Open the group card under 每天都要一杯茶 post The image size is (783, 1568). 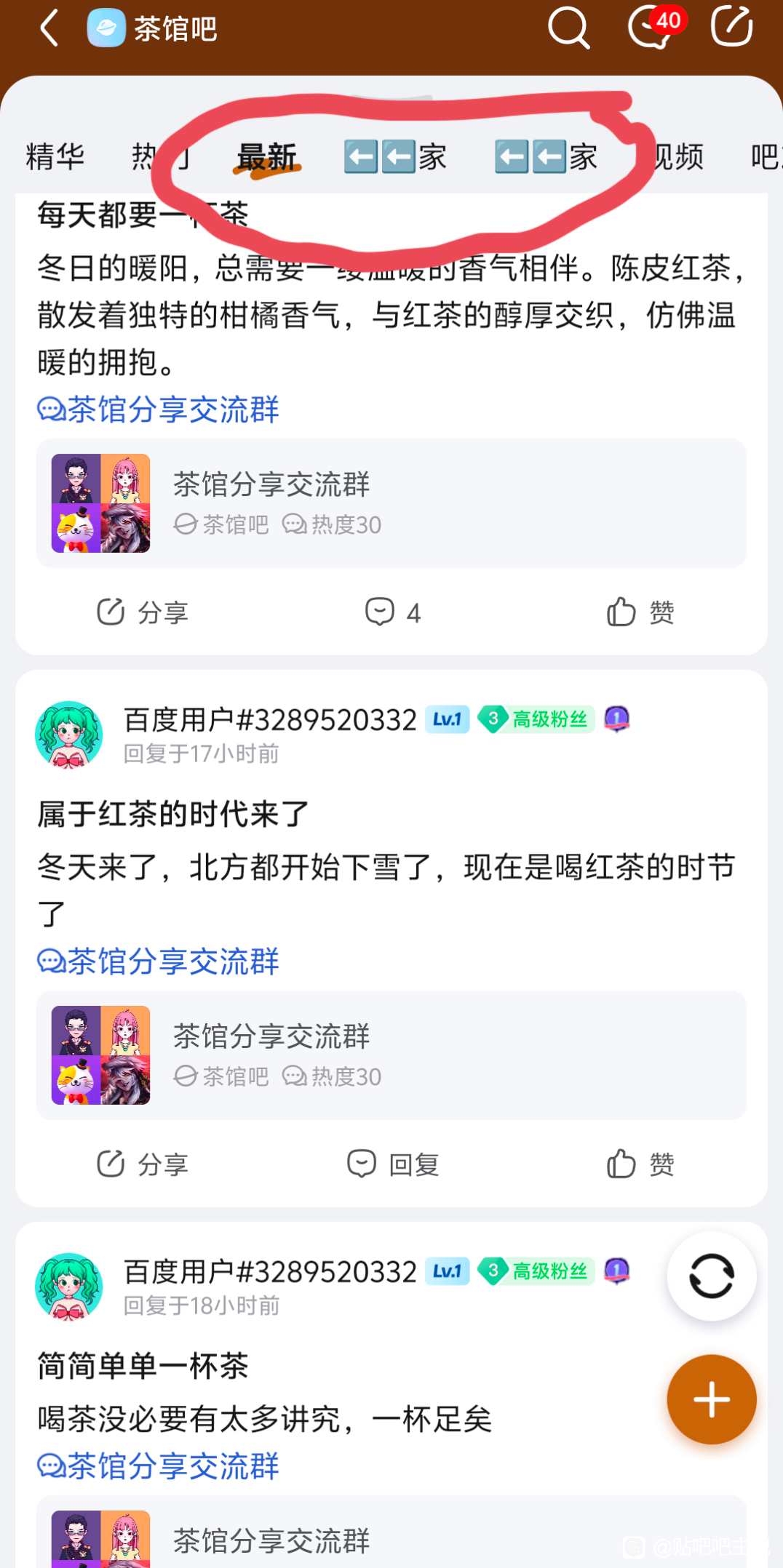[x=391, y=503]
